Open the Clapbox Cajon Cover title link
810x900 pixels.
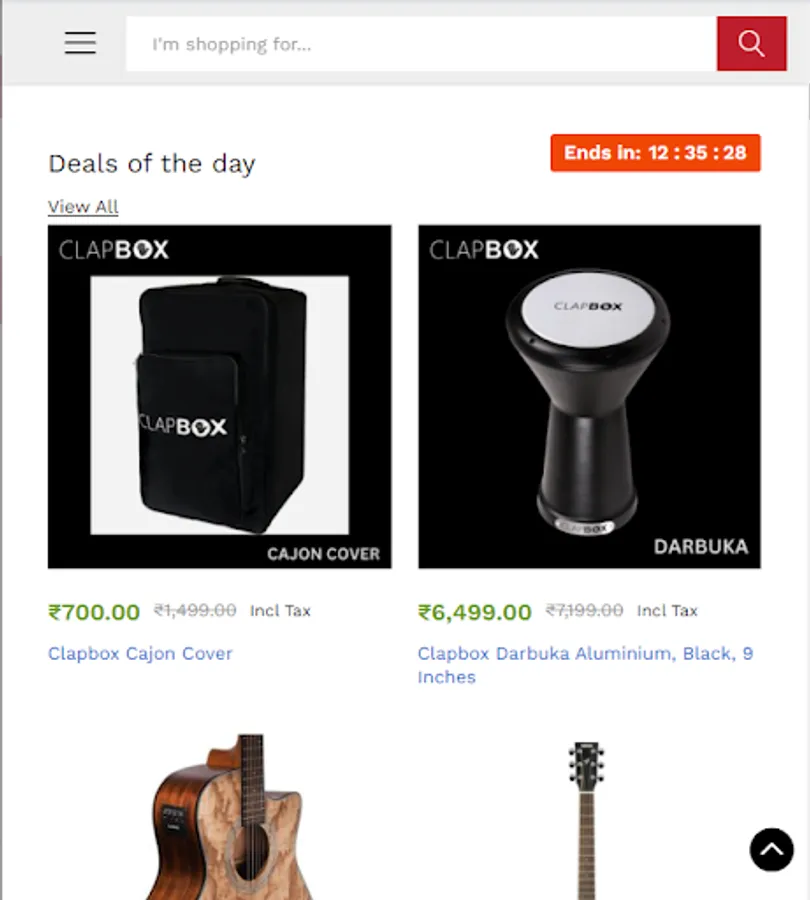pos(140,653)
